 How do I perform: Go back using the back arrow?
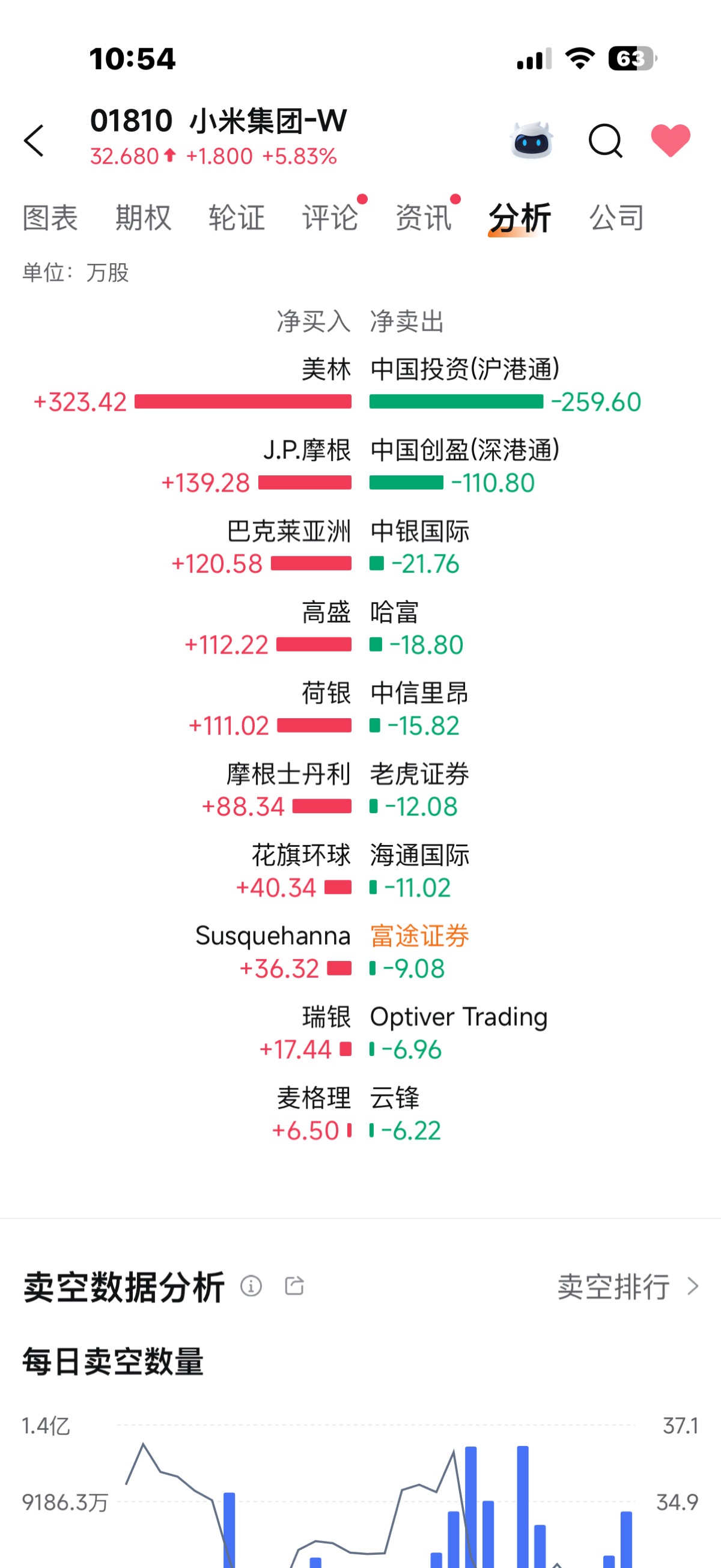[x=35, y=141]
